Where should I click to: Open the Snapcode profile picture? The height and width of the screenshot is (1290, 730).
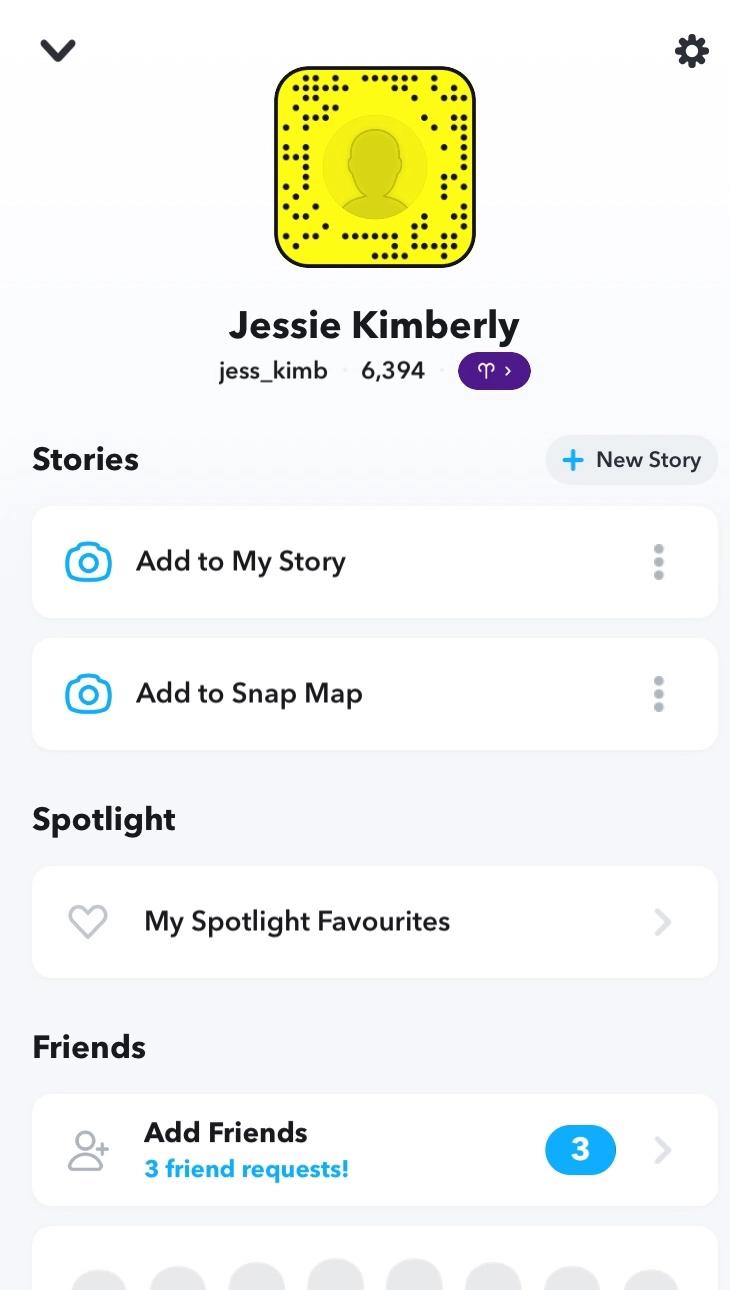point(375,167)
